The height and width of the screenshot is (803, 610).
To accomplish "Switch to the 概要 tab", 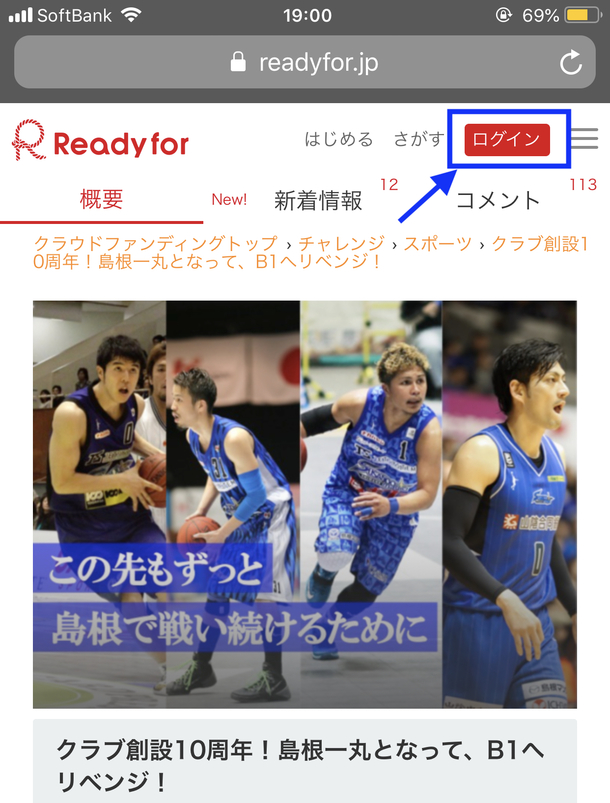I will (x=101, y=199).
